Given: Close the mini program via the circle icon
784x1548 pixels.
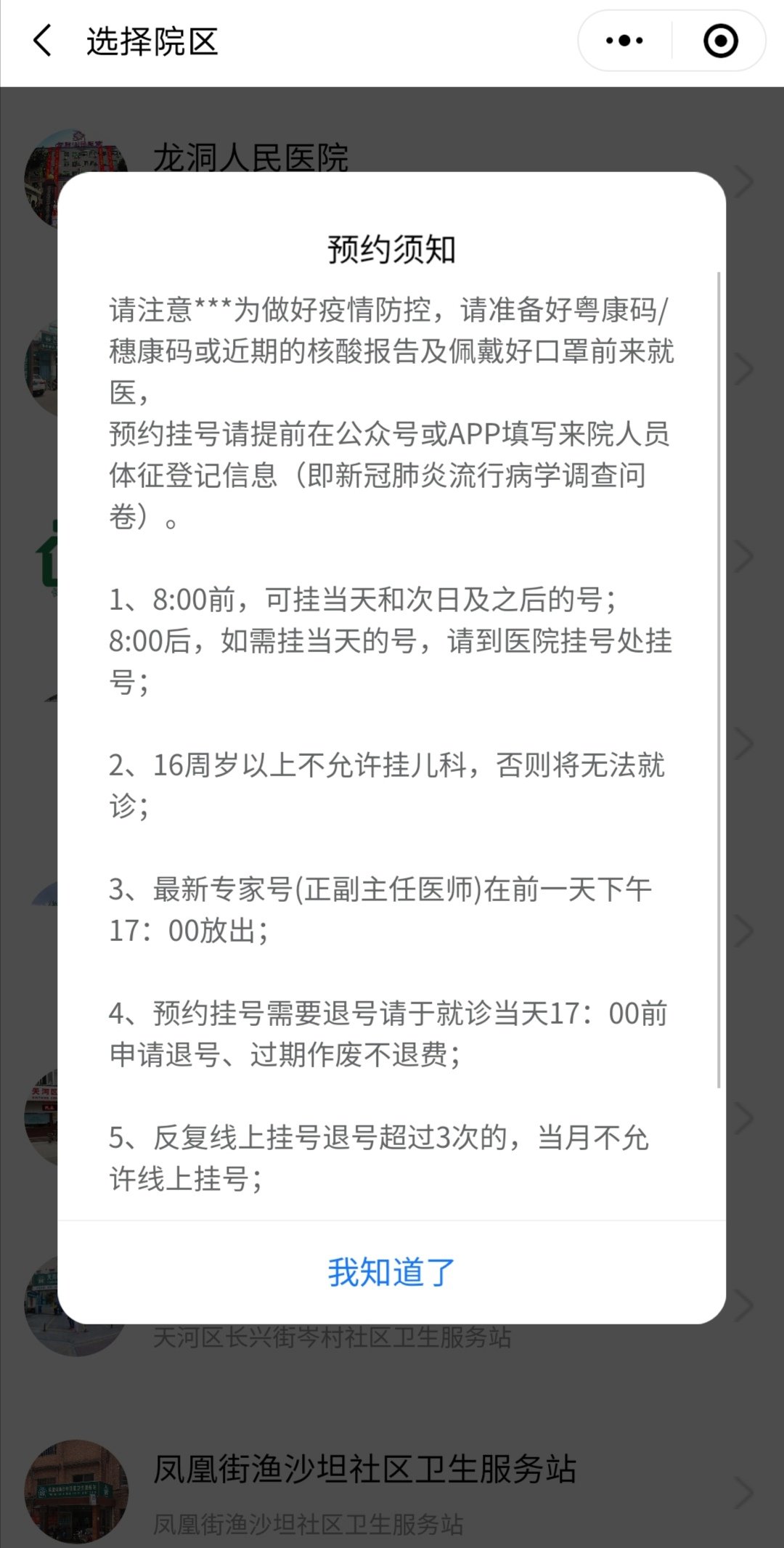Looking at the screenshot, I should pos(720,41).
